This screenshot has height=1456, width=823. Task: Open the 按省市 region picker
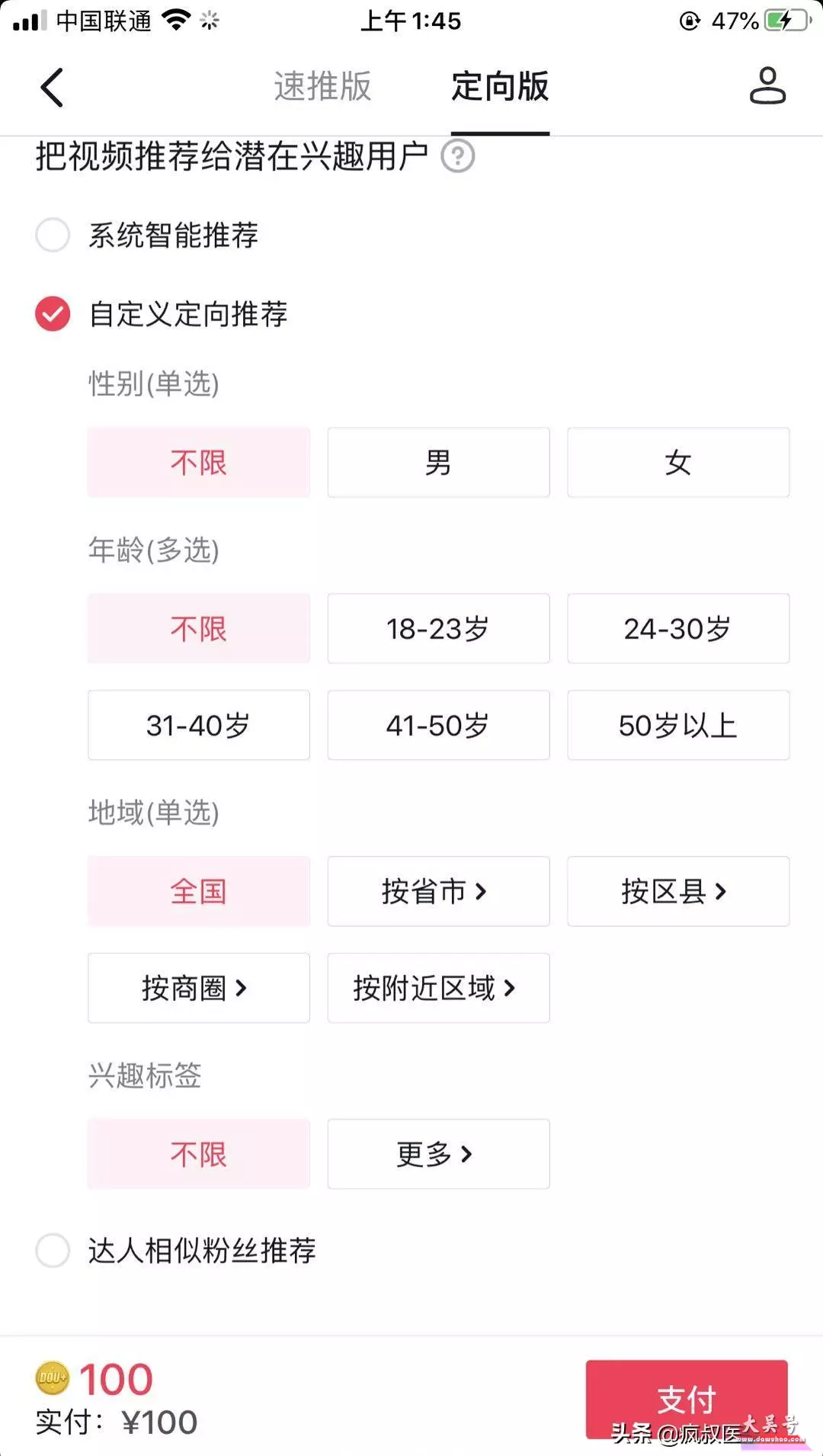point(438,891)
